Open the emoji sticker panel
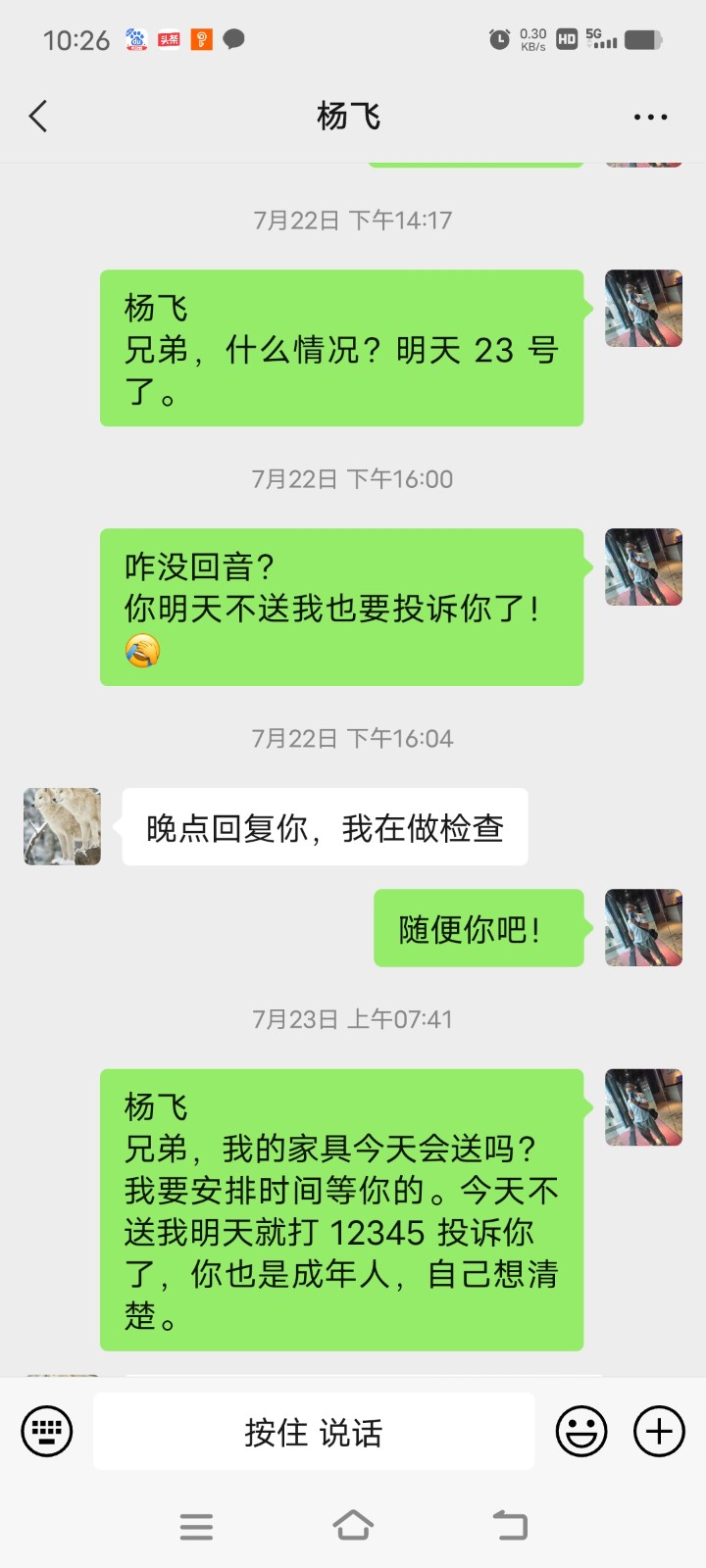706x1568 pixels. tap(581, 1432)
